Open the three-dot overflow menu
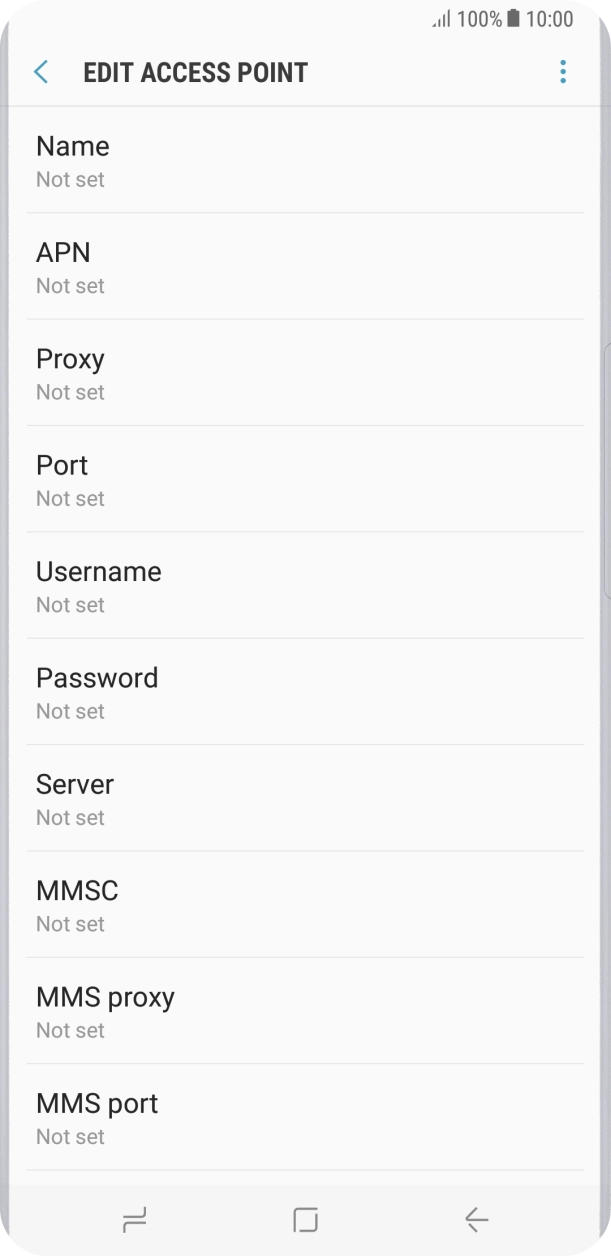 (563, 72)
